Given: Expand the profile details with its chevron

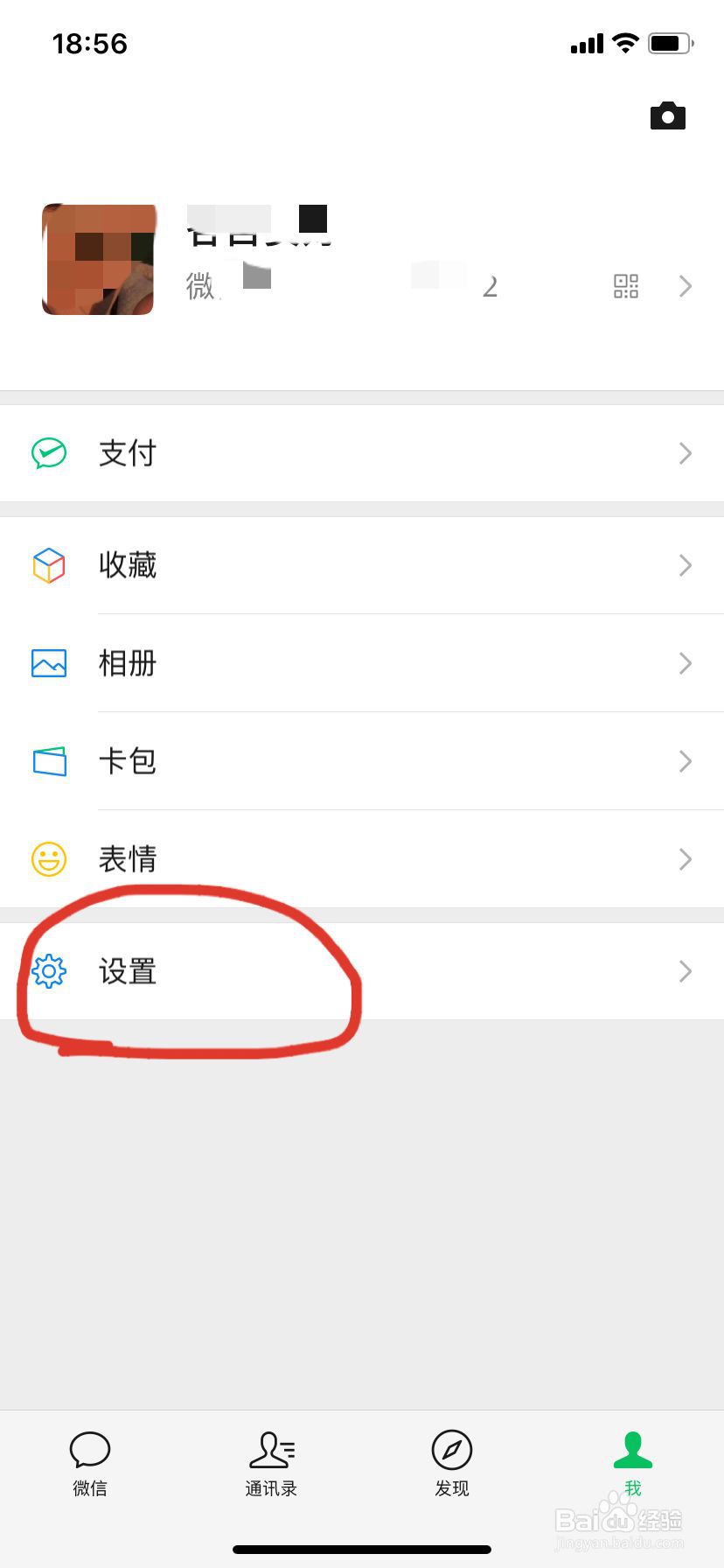Looking at the screenshot, I should [x=686, y=286].
